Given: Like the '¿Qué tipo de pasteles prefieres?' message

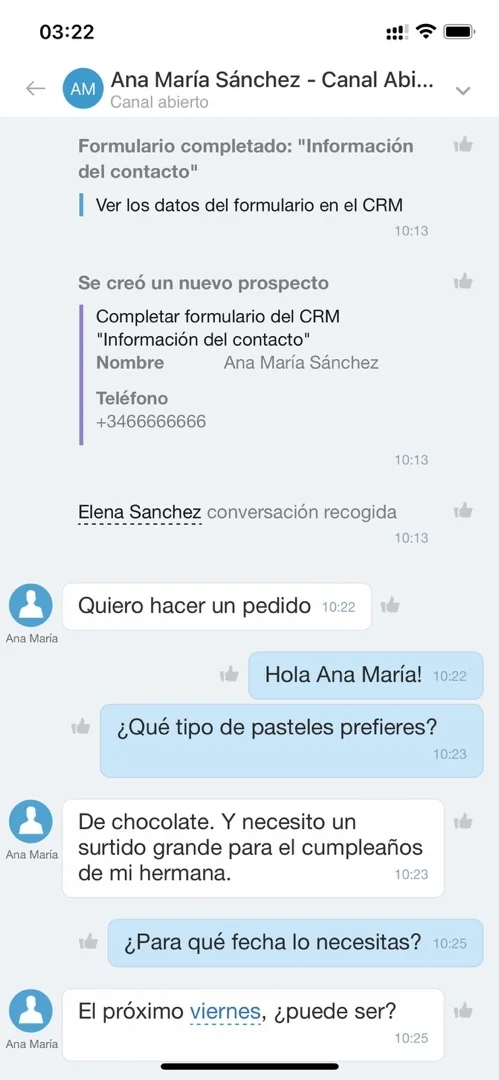Looking at the screenshot, I should click(81, 727).
